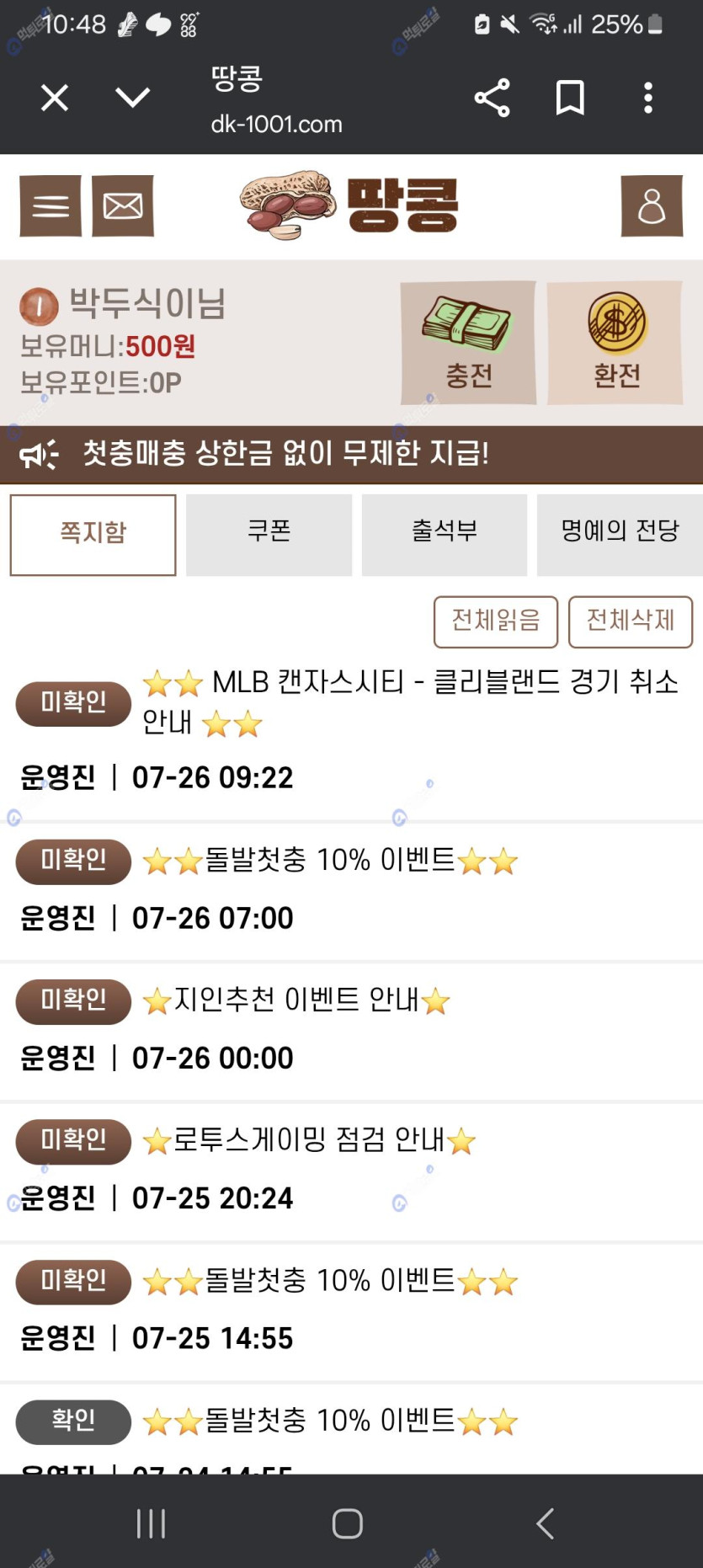Image resolution: width=703 pixels, height=1568 pixels.
Task: Mark all messages read with 전체읽음
Action: click(x=496, y=621)
